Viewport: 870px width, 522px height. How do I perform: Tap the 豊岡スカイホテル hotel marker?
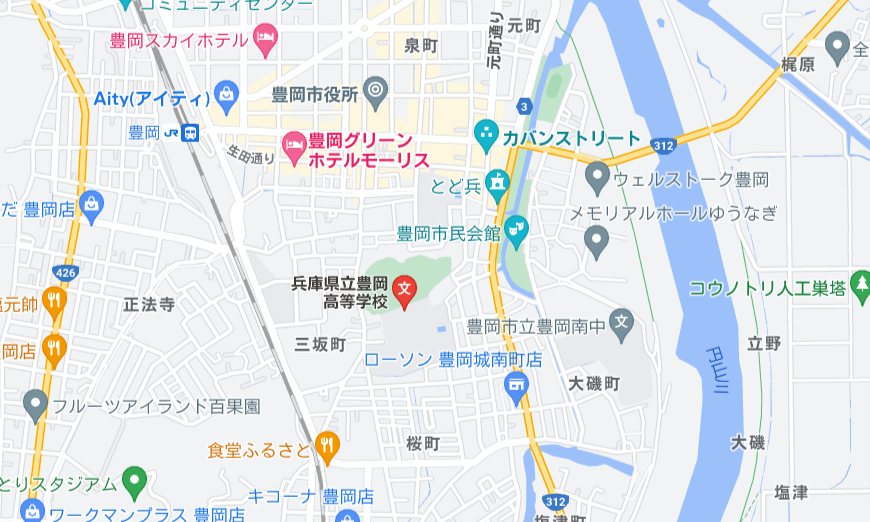pos(265,40)
